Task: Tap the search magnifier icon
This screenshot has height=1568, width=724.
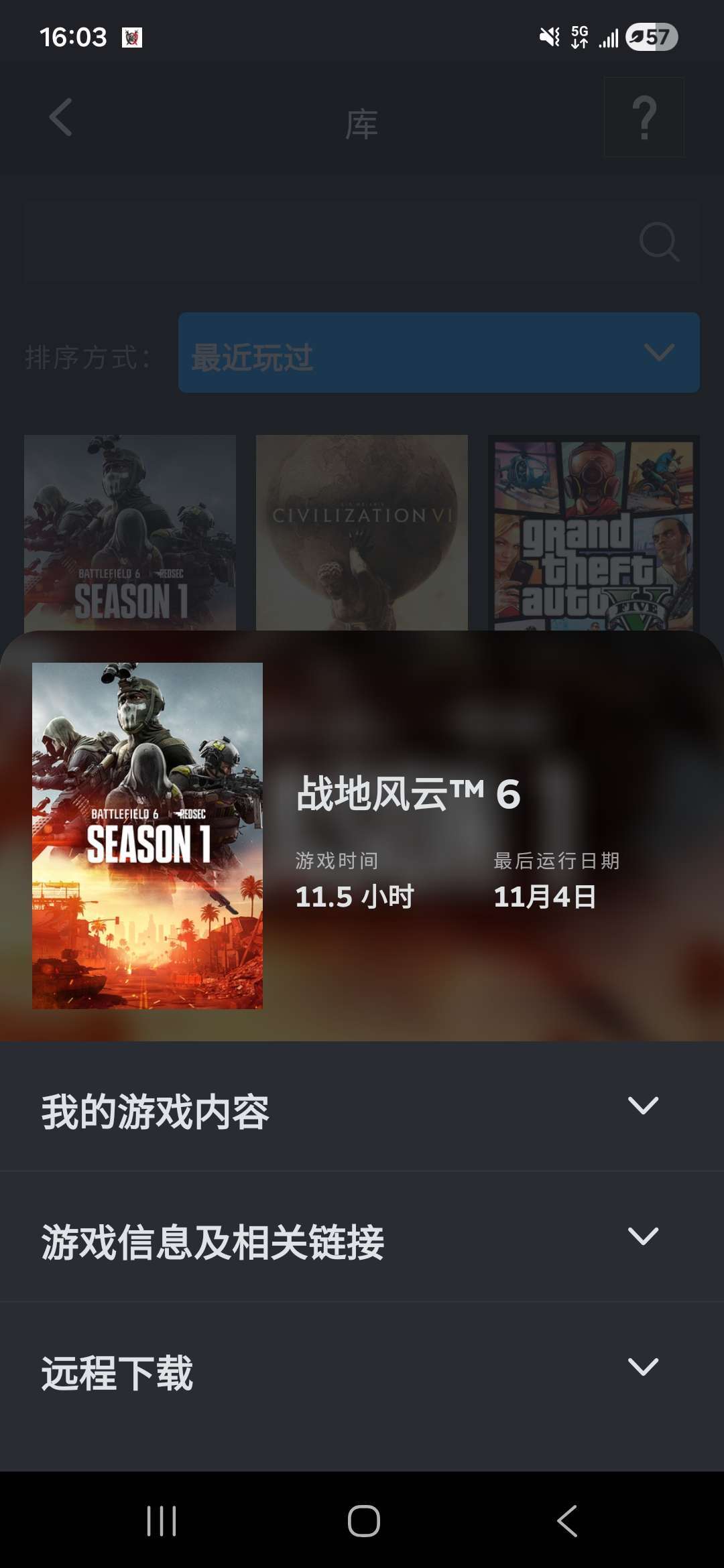Action: 660,243
